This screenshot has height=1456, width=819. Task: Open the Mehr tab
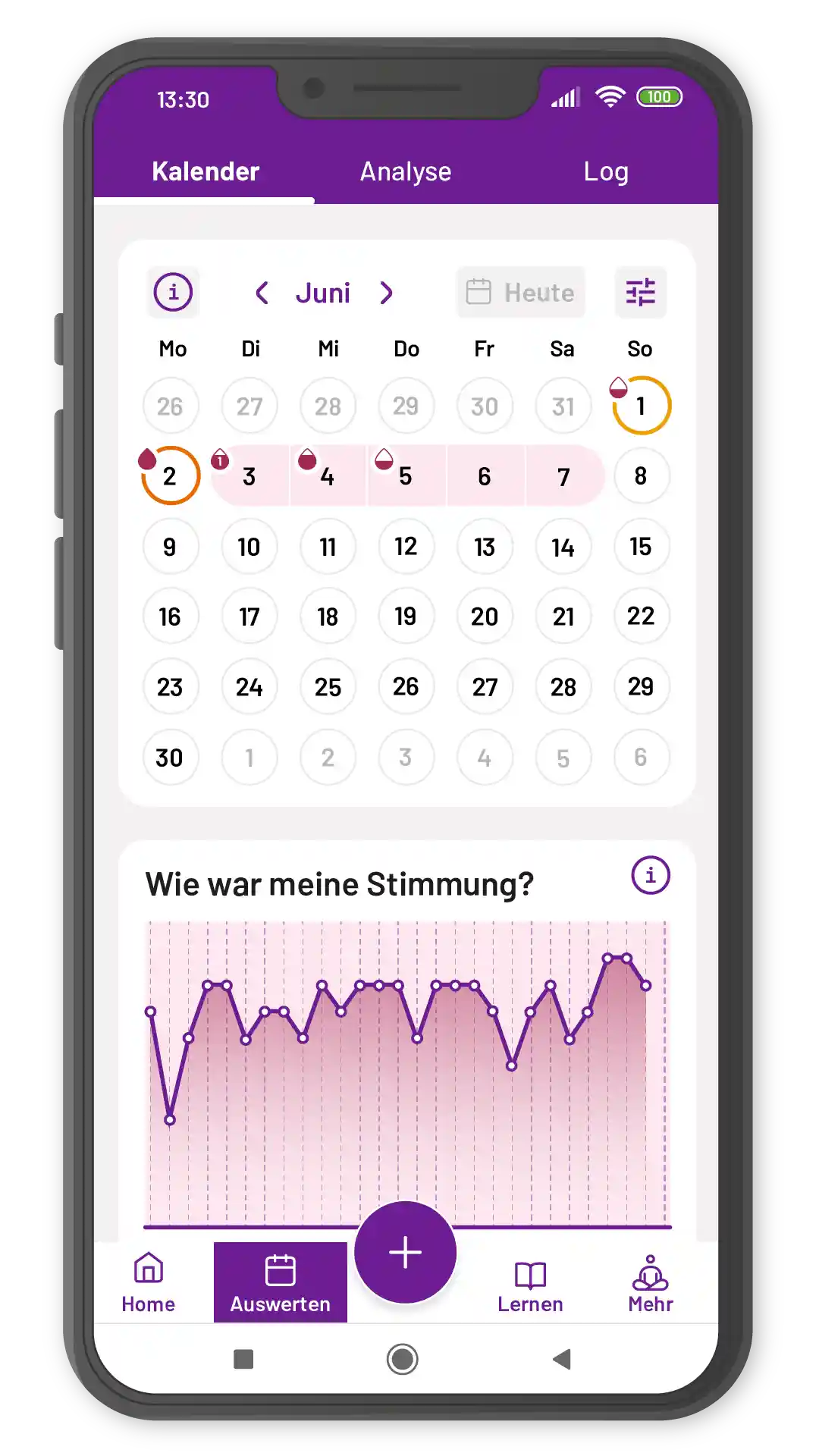pos(651,1283)
